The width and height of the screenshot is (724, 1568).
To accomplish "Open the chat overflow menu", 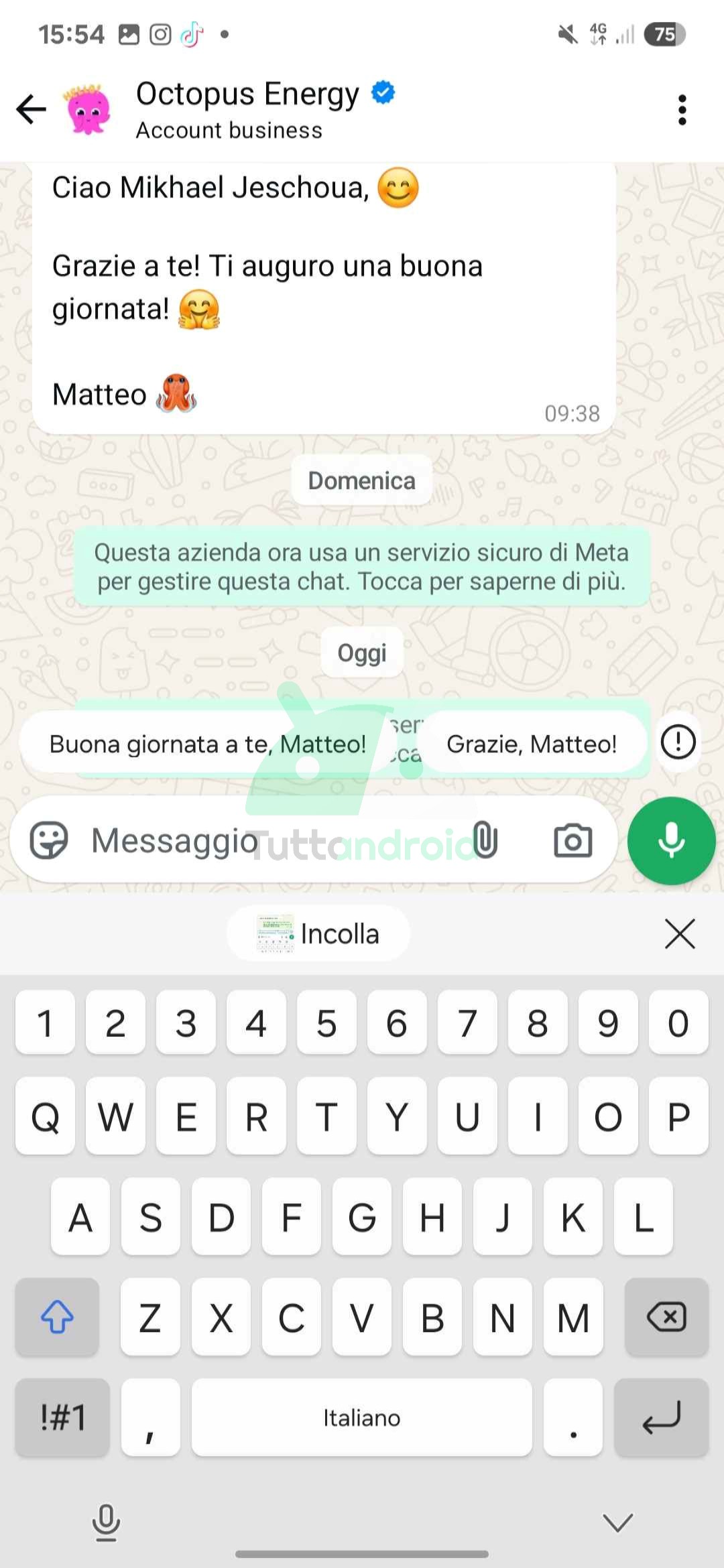I will pyautogui.click(x=682, y=109).
